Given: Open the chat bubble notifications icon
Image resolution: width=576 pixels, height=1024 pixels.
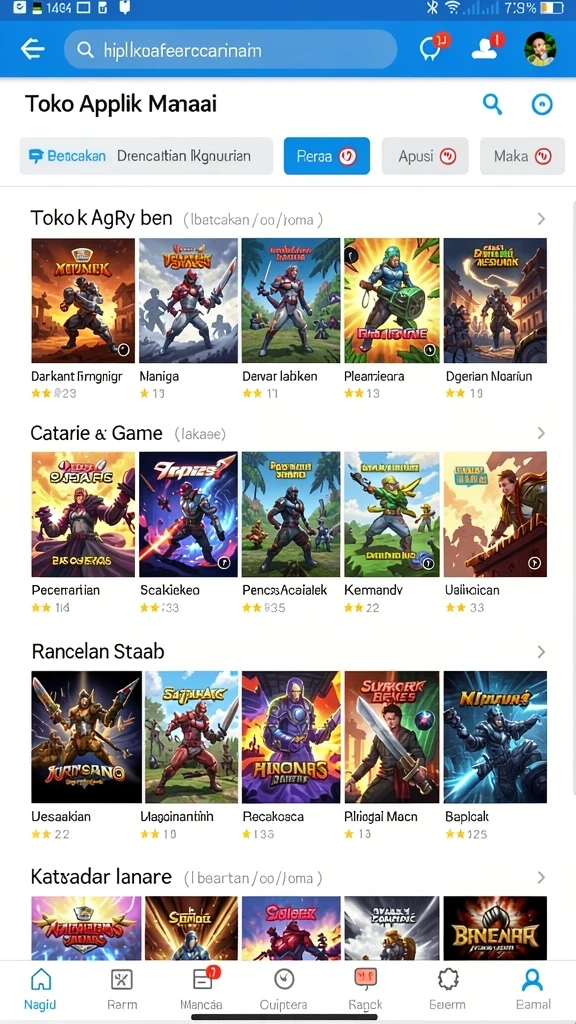Looking at the screenshot, I should coord(432,48).
